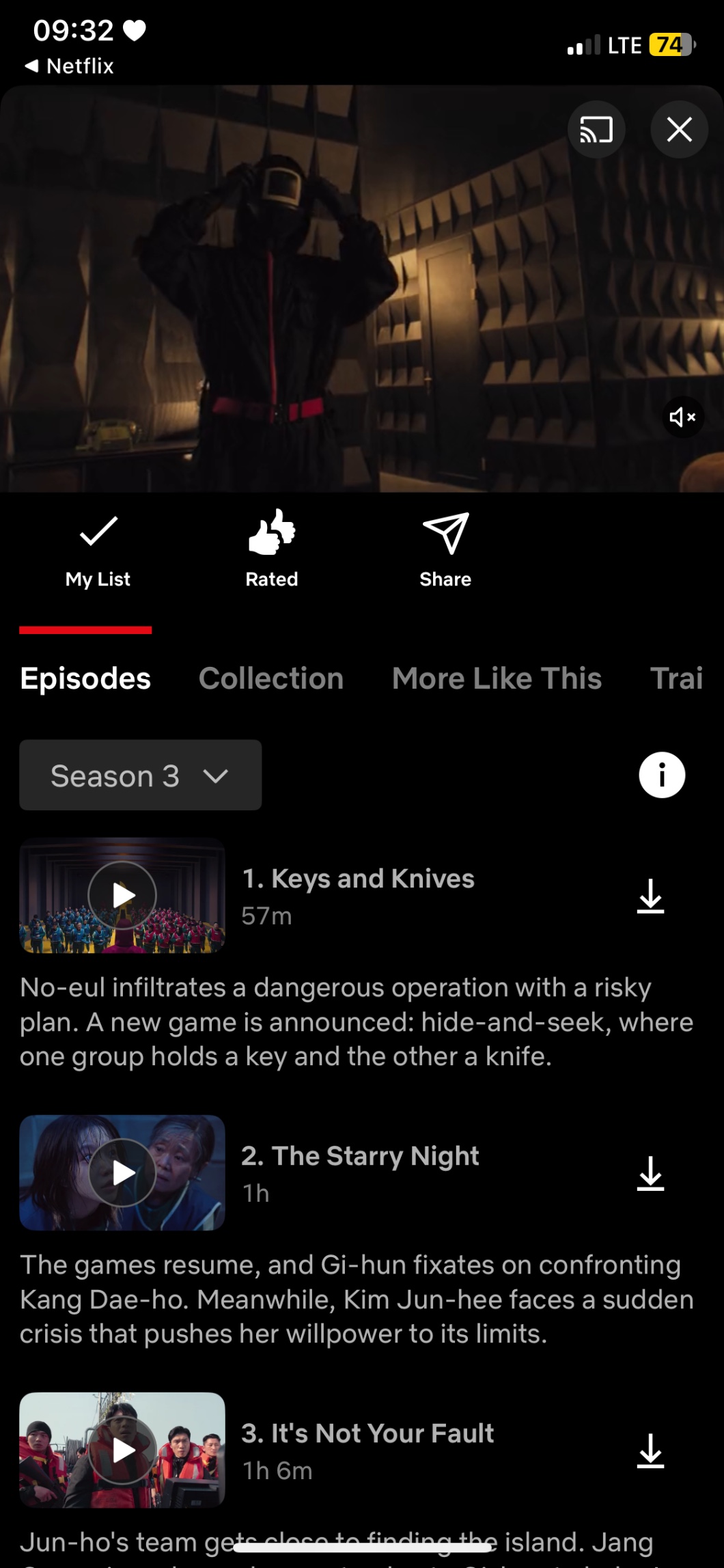Download episode 1 Keys and Knives
This screenshot has height=1568, width=724.
coord(650,896)
